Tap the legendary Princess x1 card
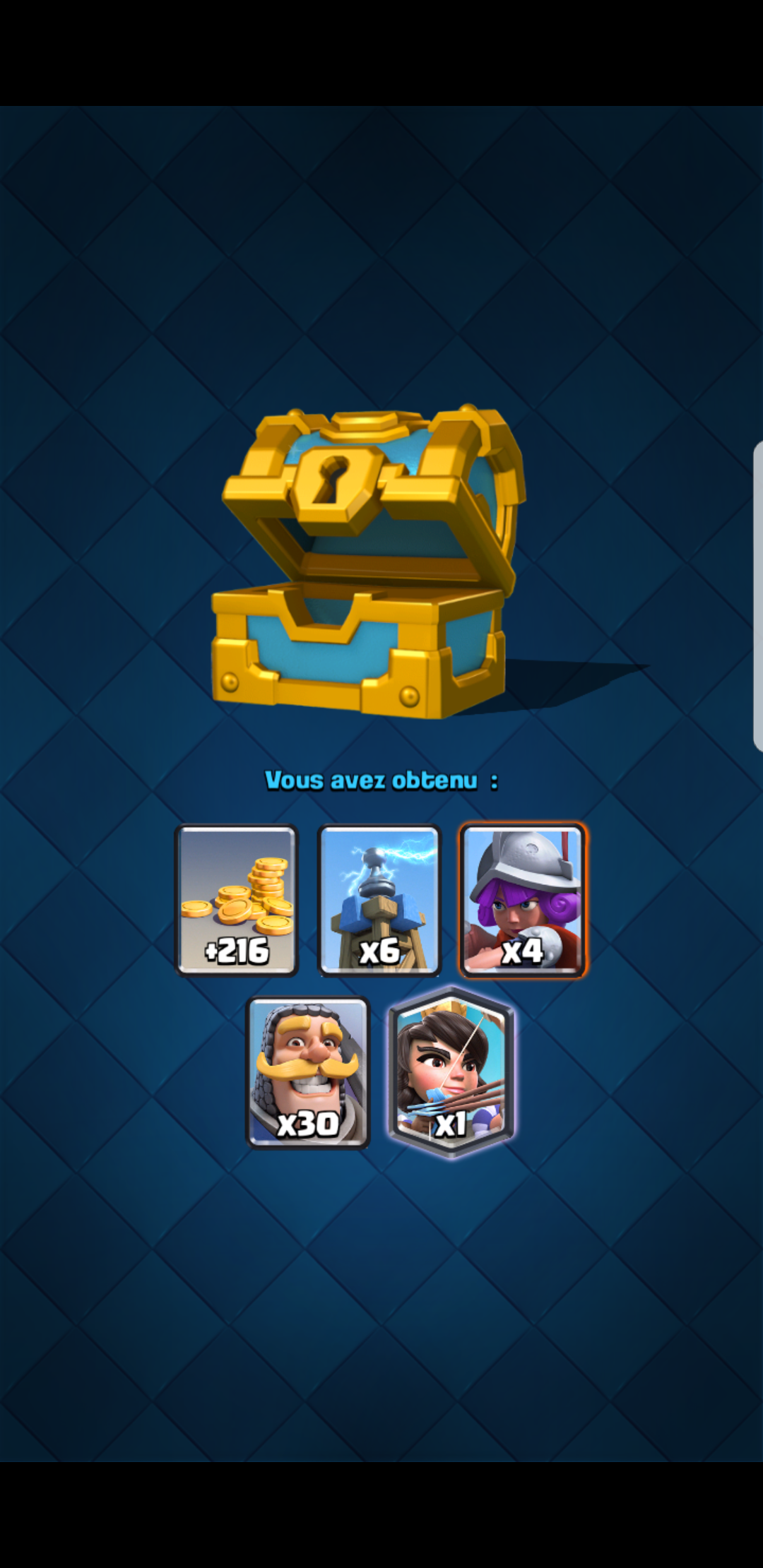Image resolution: width=763 pixels, height=1568 pixels. (451, 1072)
